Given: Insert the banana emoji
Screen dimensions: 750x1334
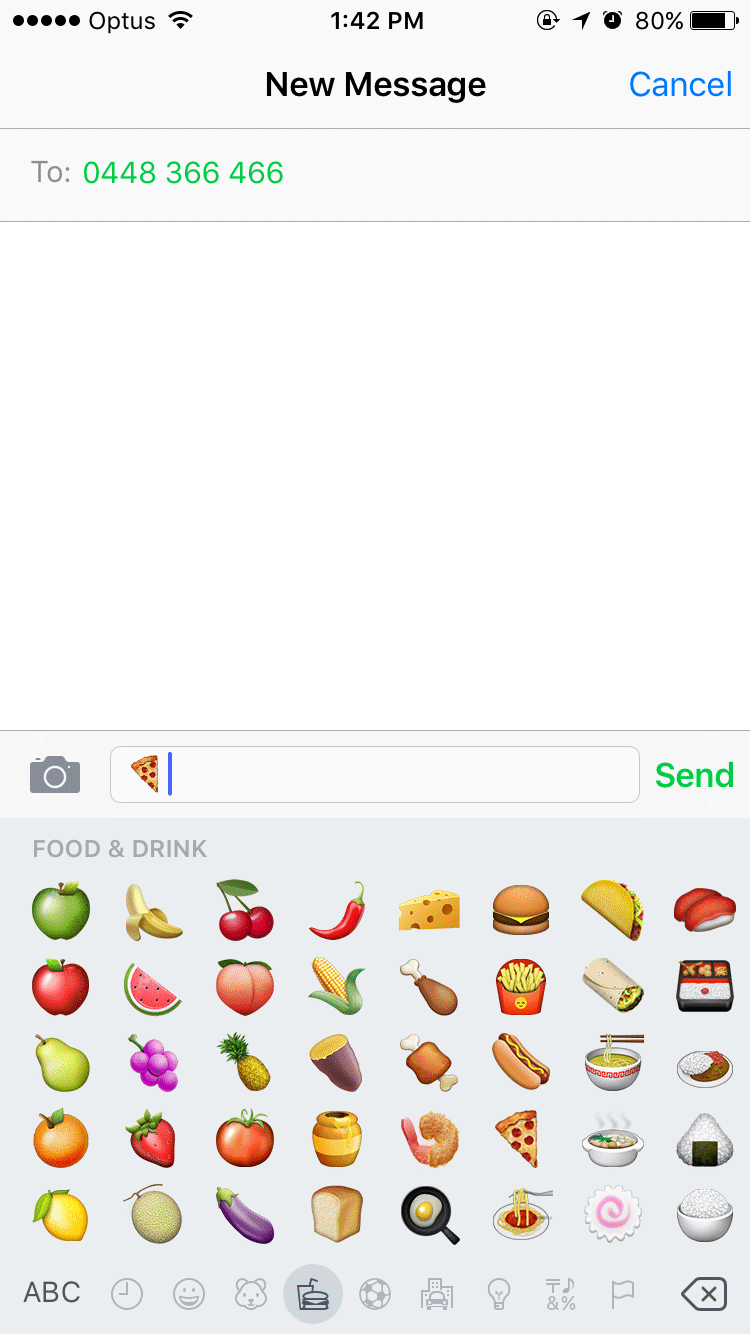Looking at the screenshot, I should (153, 911).
